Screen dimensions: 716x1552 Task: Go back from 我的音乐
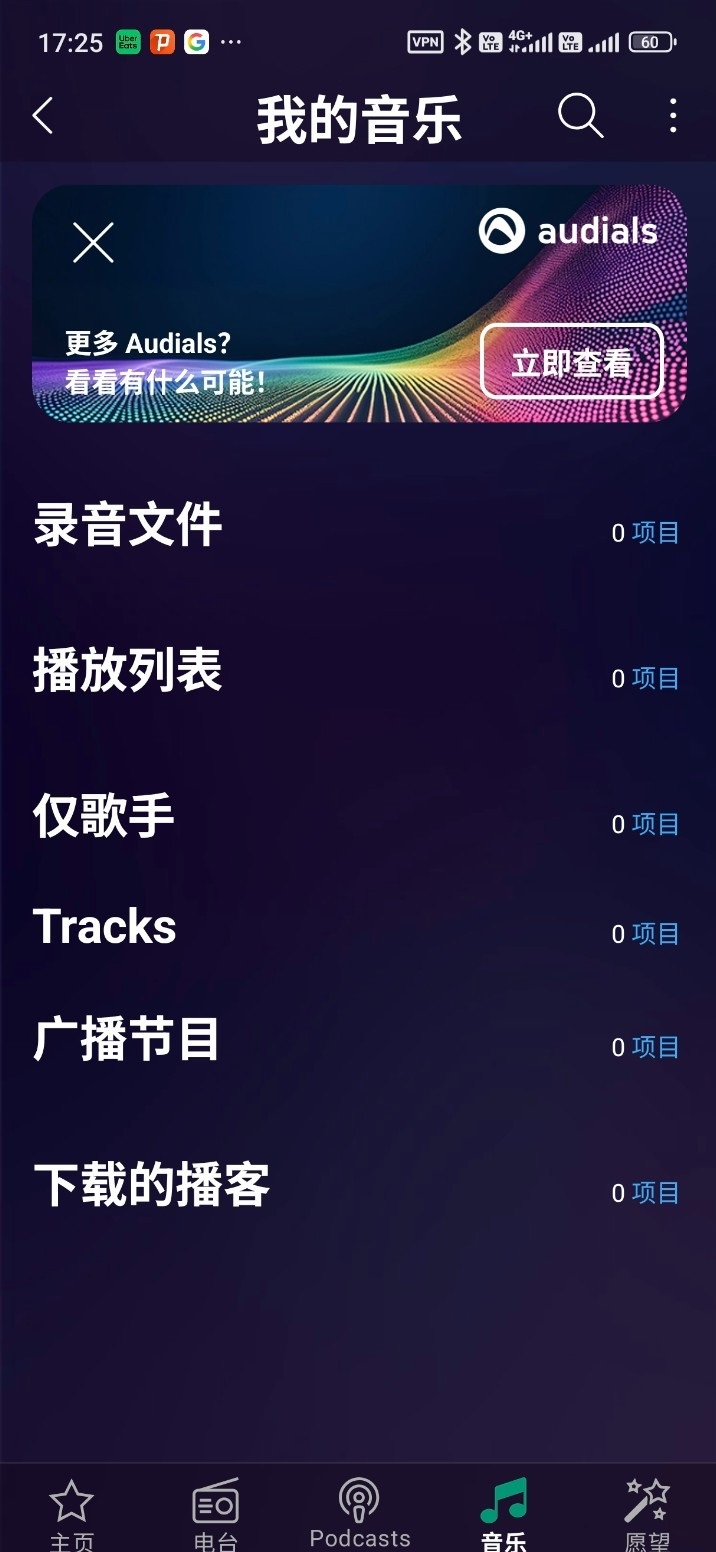[x=43, y=117]
